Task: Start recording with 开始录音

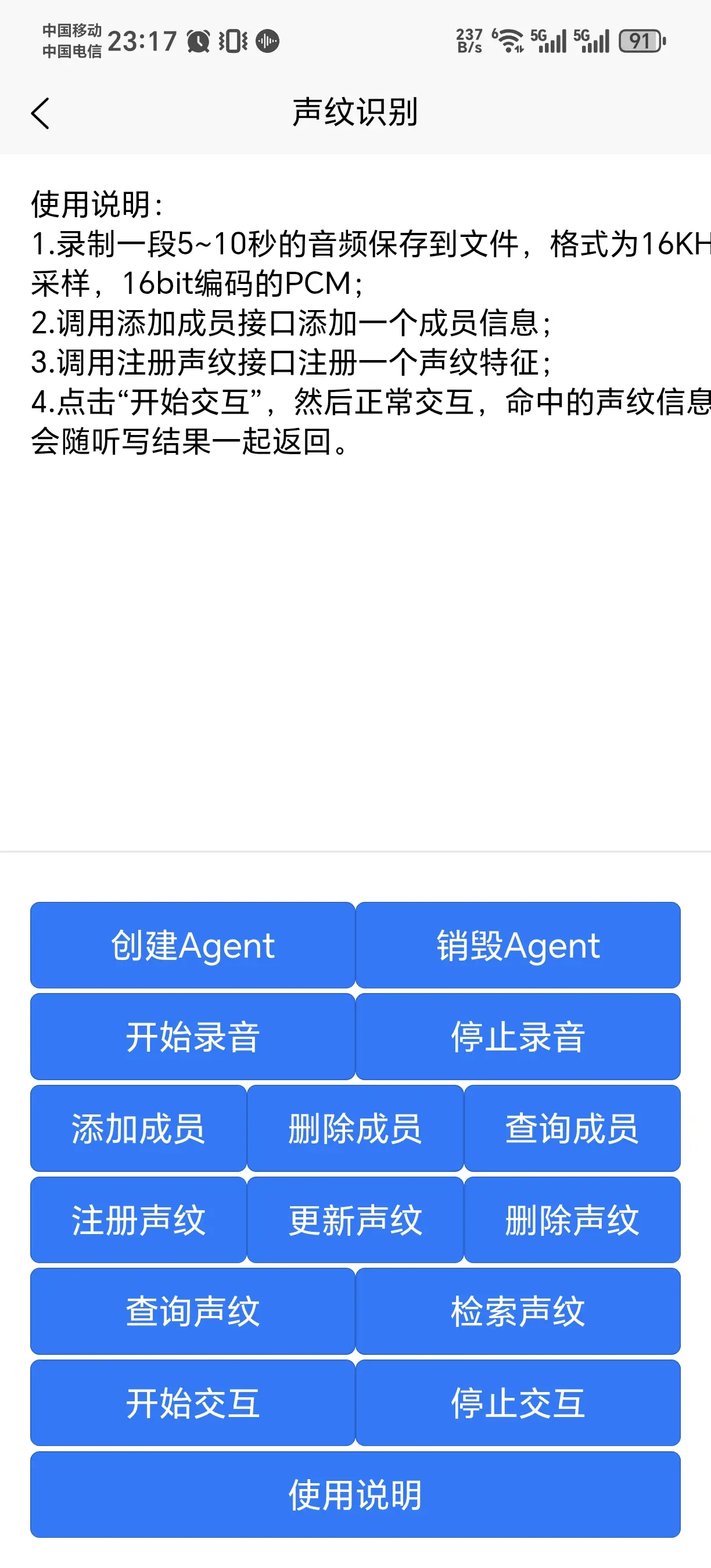Action: pyautogui.click(x=192, y=1037)
